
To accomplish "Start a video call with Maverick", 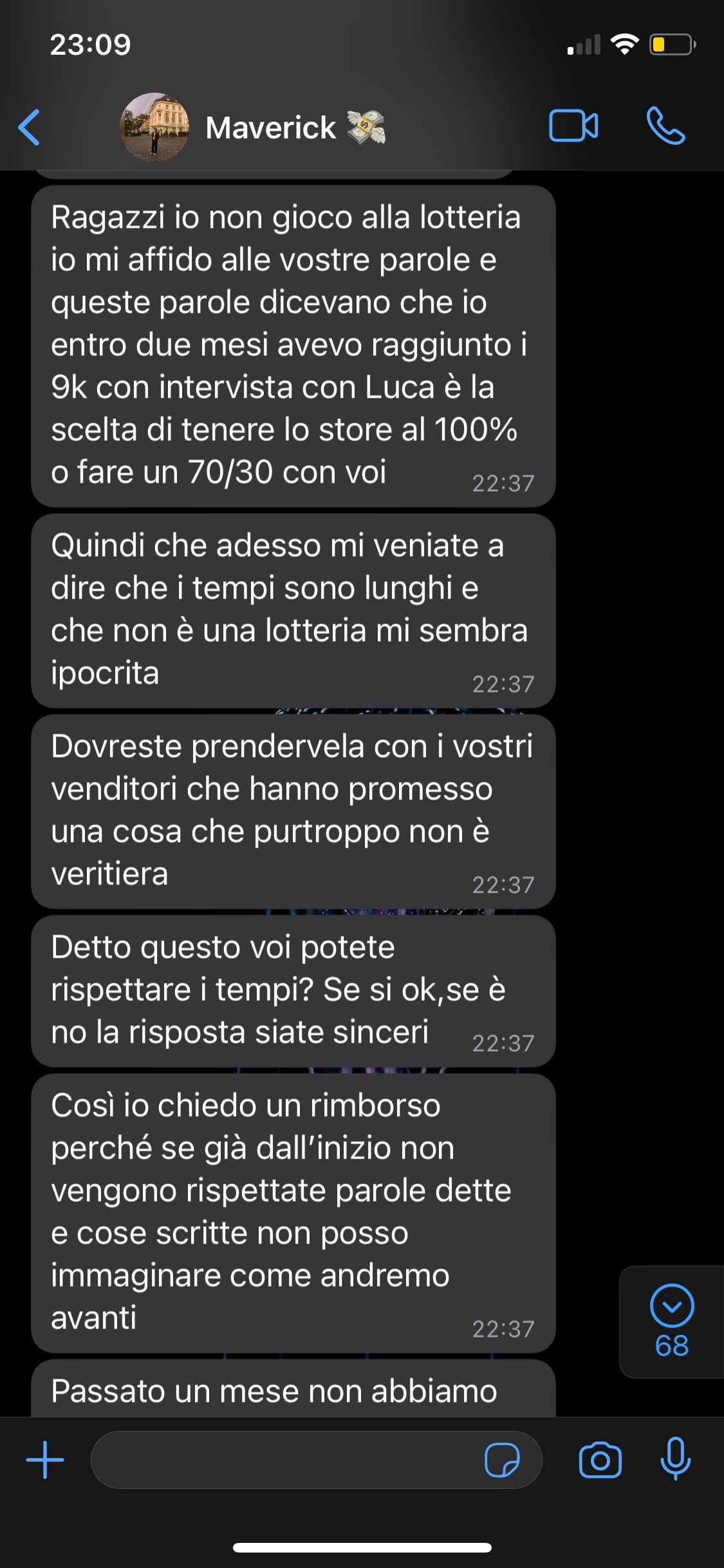I will pyautogui.click(x=573, y=126).
